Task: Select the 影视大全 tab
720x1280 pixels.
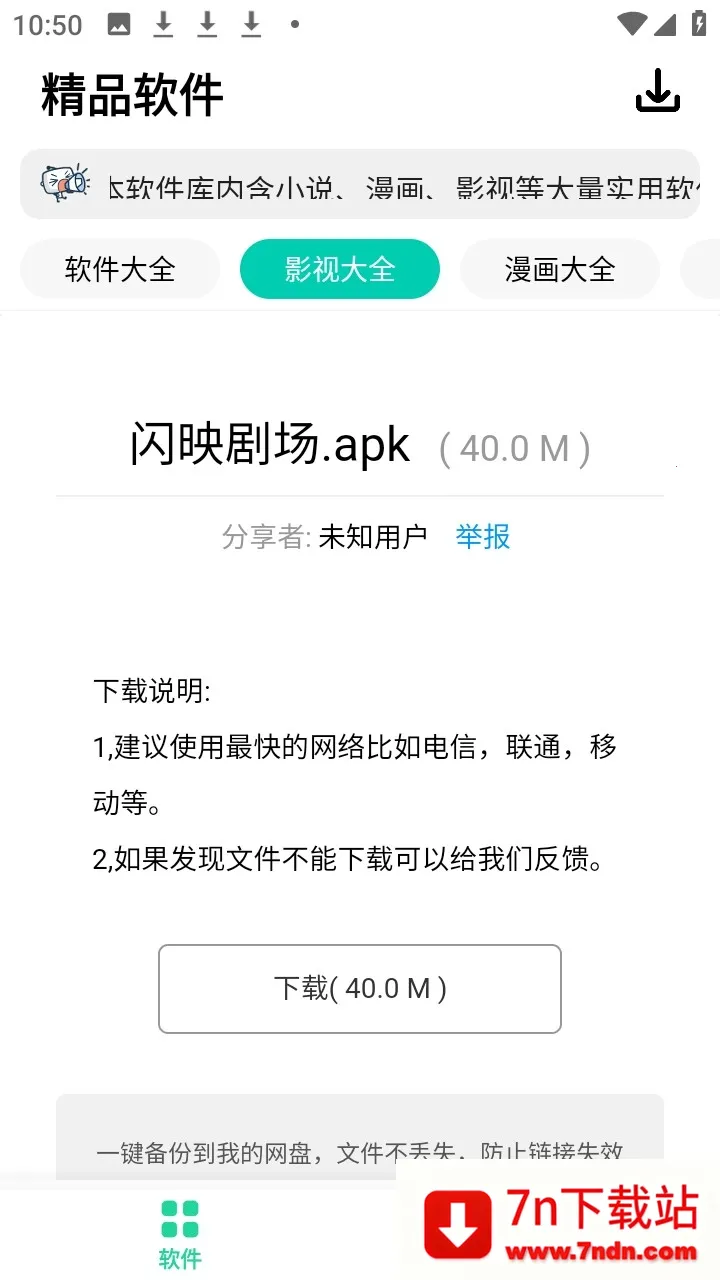Action: pos(340,269)
